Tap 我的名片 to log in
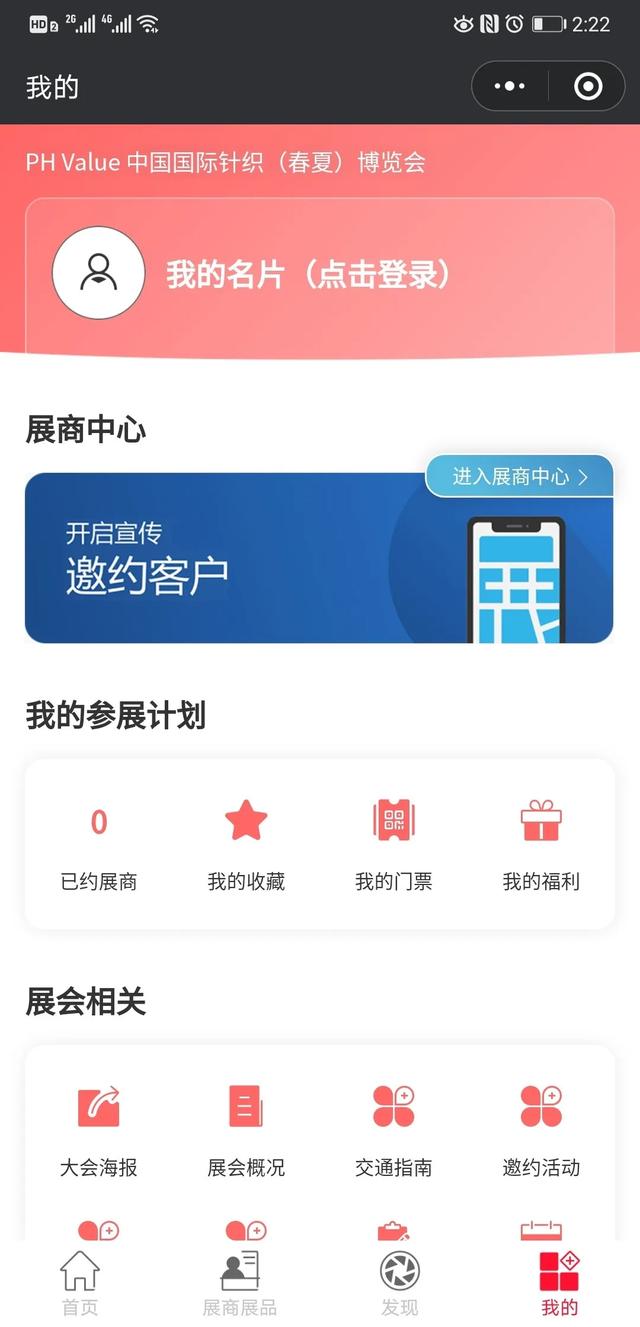The width and height of the screenshot is (640, 1327). click(x=308, y=274)
